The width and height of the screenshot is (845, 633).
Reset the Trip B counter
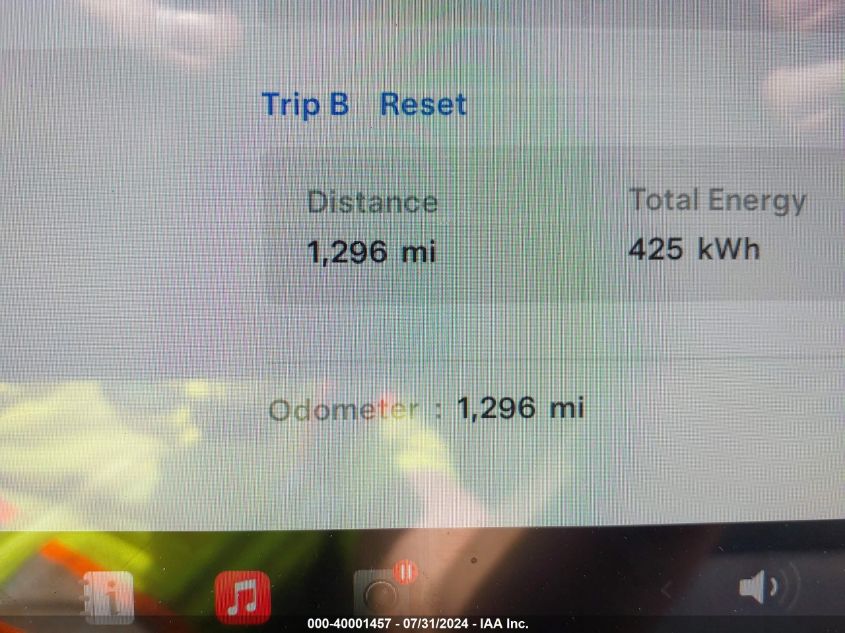pos(423,104)
